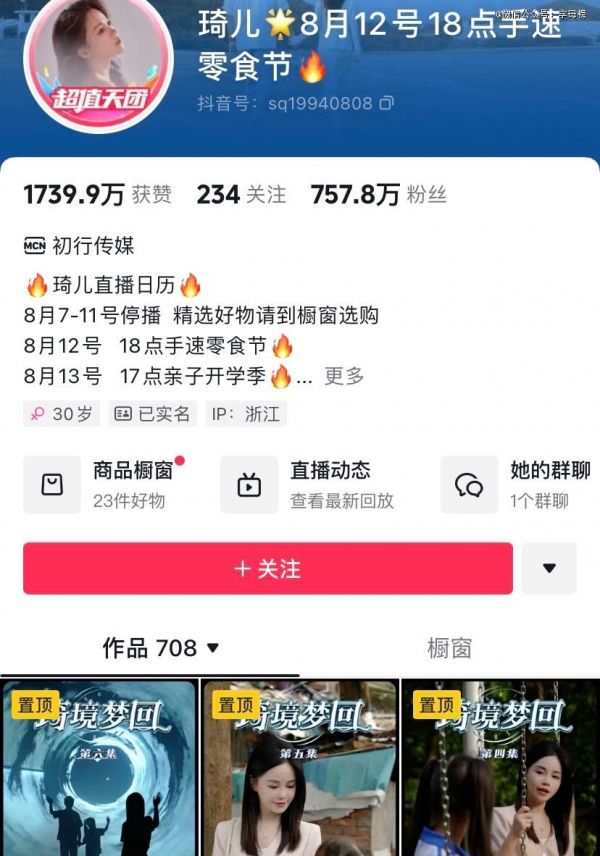Play the pinned 第六集 video

pos(99,770)
